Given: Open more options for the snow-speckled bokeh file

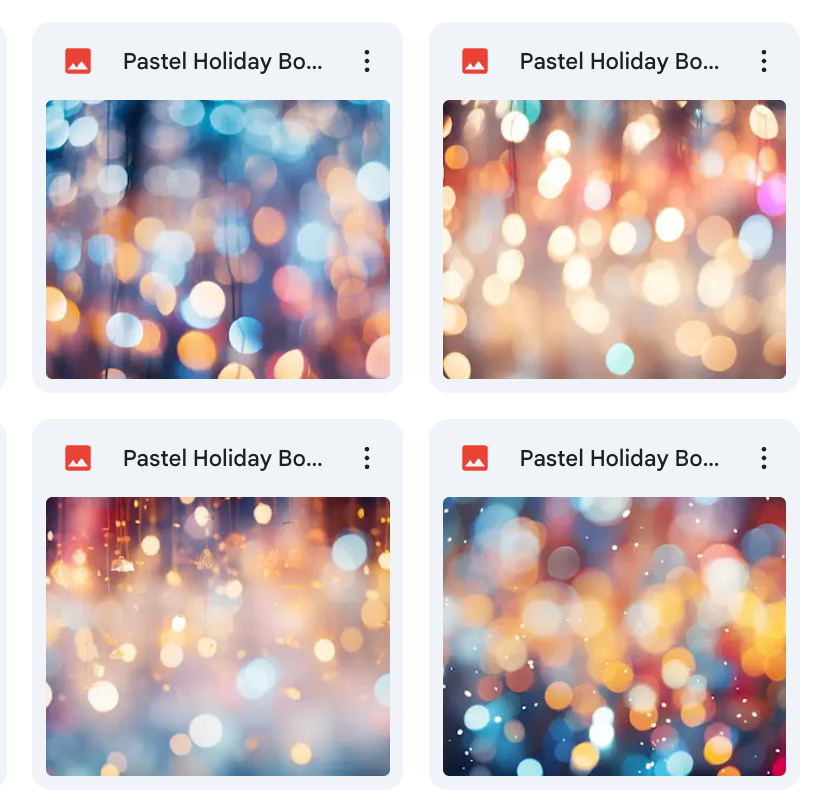Looking at the screenshot, I should 764,458.
